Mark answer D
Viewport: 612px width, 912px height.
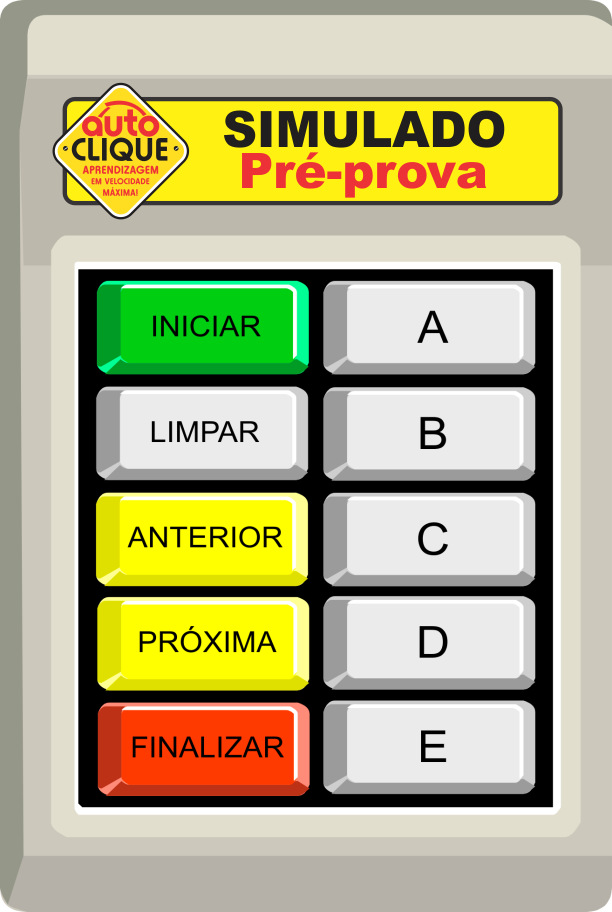[432, 642]
